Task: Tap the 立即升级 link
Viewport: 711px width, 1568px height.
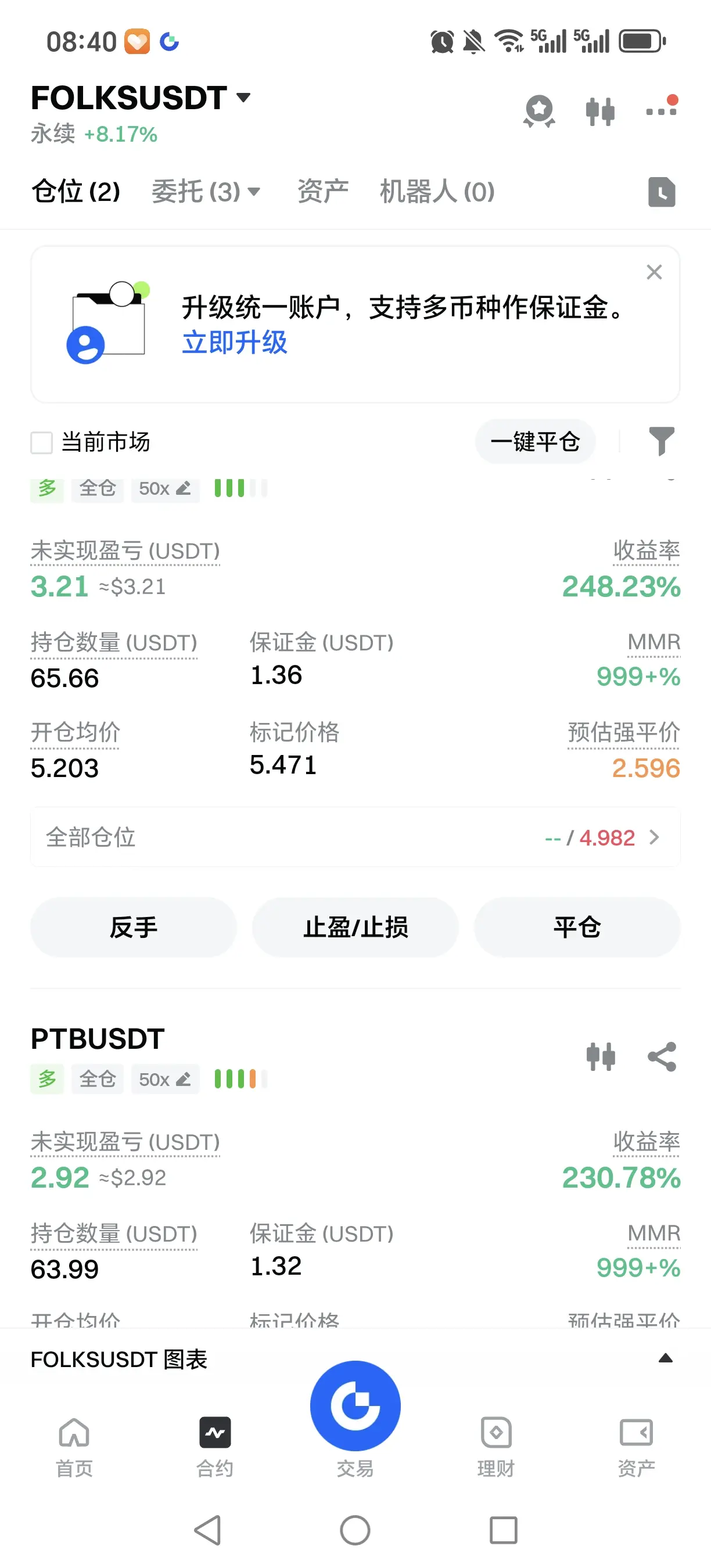Action: [x=234, y=343]
